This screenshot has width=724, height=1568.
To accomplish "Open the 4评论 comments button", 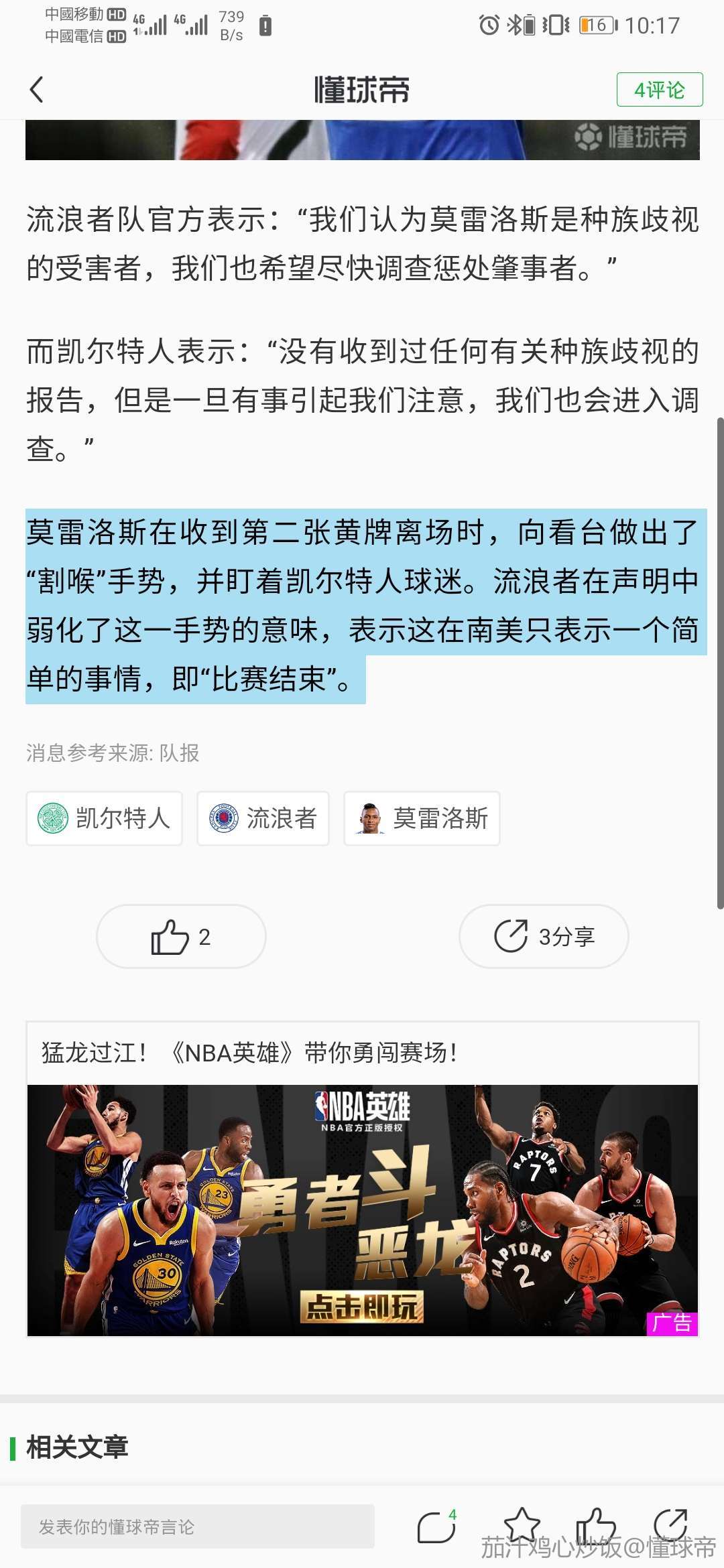I will 659,89.
